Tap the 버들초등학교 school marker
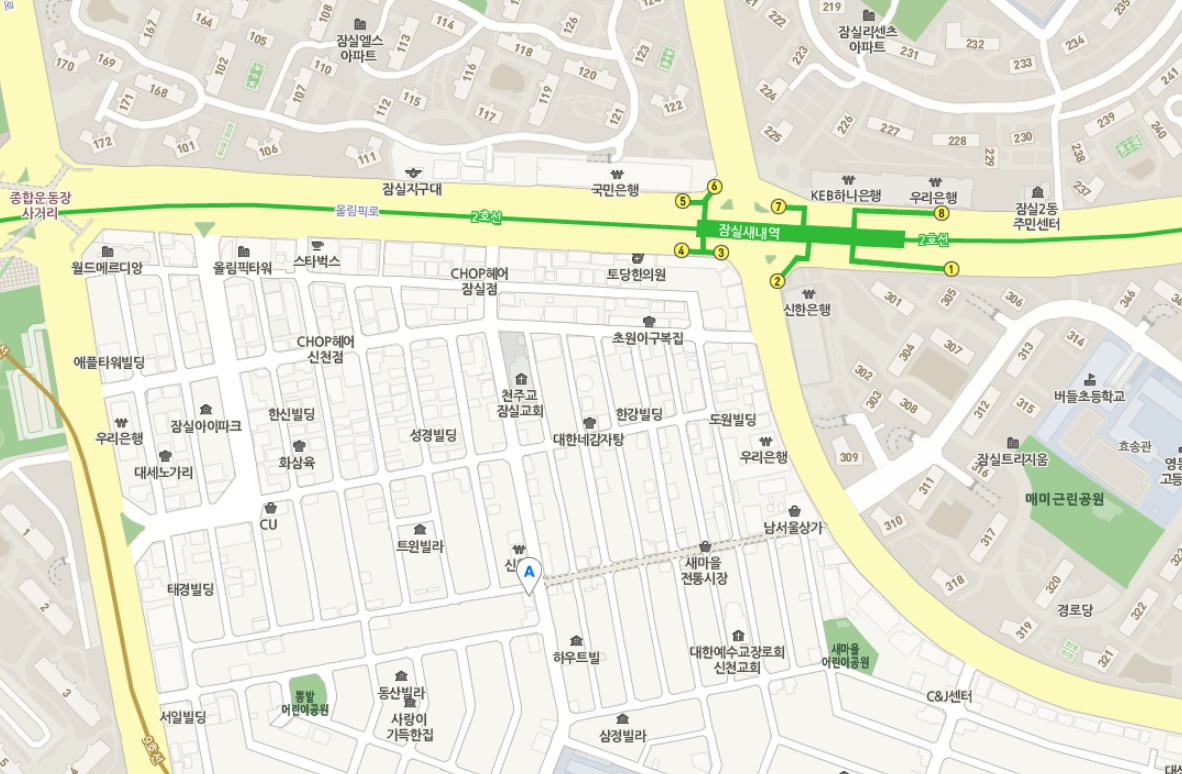This screenshot has height=774, width=1182. point(1089,380)
